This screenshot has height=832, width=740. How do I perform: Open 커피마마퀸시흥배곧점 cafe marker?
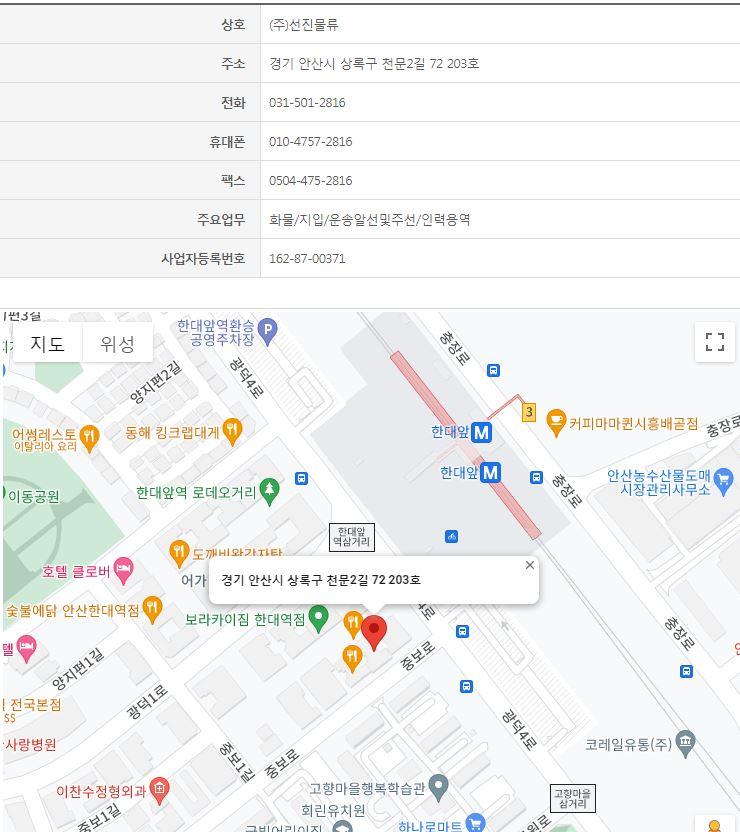point(556,424)
